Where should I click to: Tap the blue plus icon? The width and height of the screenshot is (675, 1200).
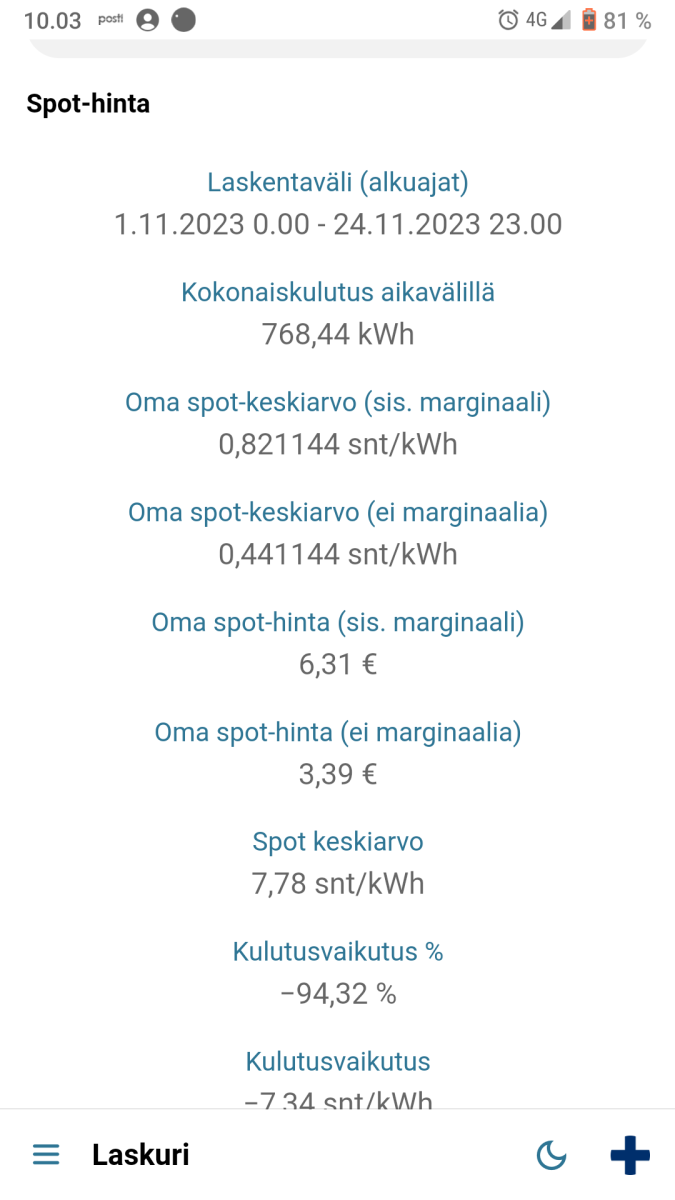(630, 1155)
